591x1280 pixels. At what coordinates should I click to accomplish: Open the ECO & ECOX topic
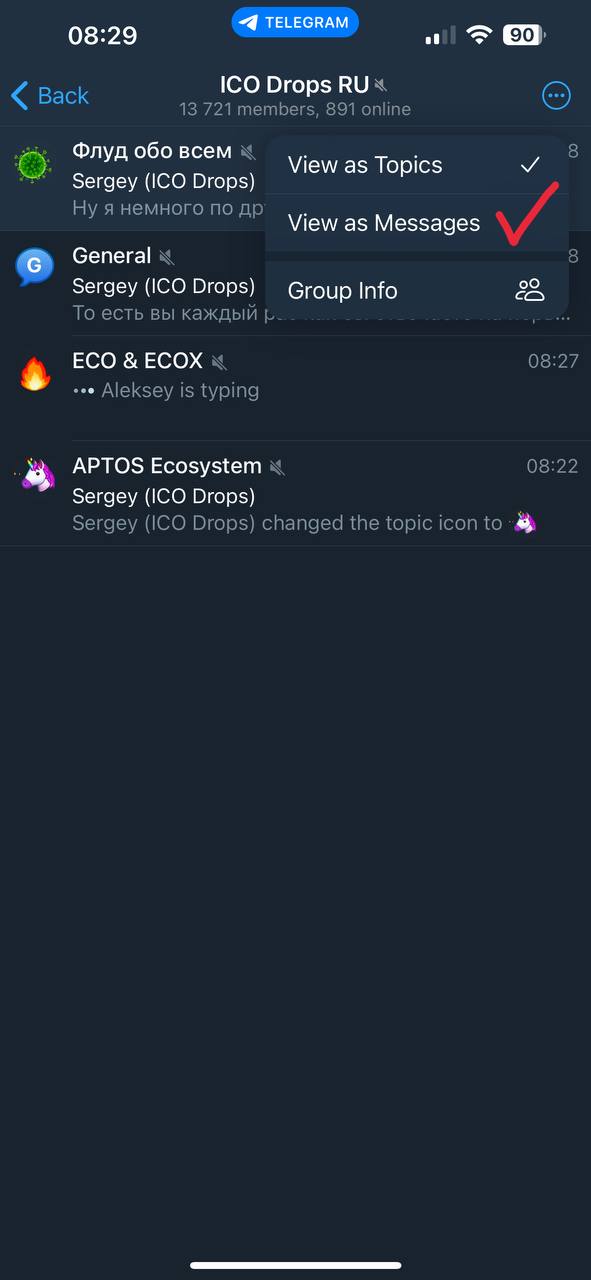(x=295, y=388)
